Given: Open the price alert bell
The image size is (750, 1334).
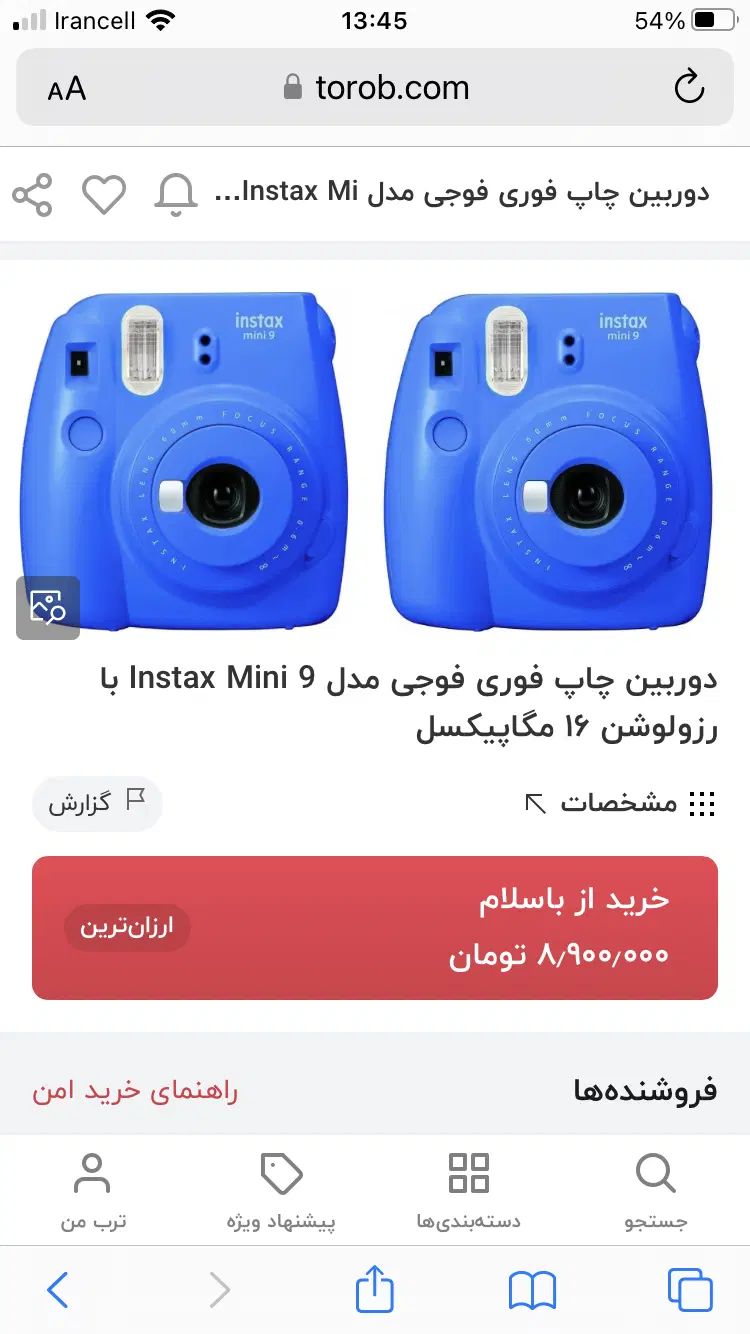Looking at the screenshot, I should [x=176, y=194].
